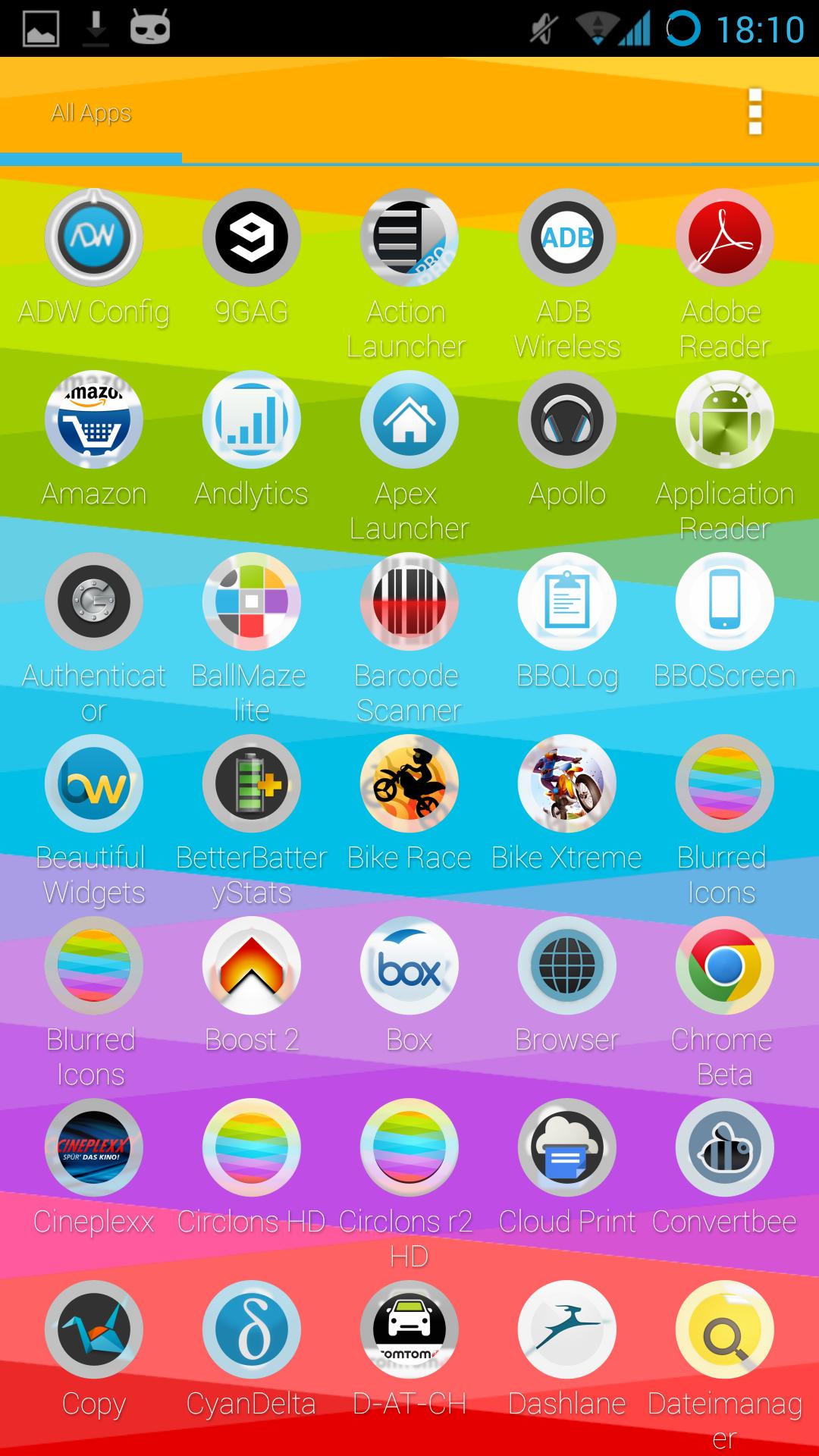Launch BBQScreen
This screenshot has width=819, height=1456.
[x=725, y=602]
